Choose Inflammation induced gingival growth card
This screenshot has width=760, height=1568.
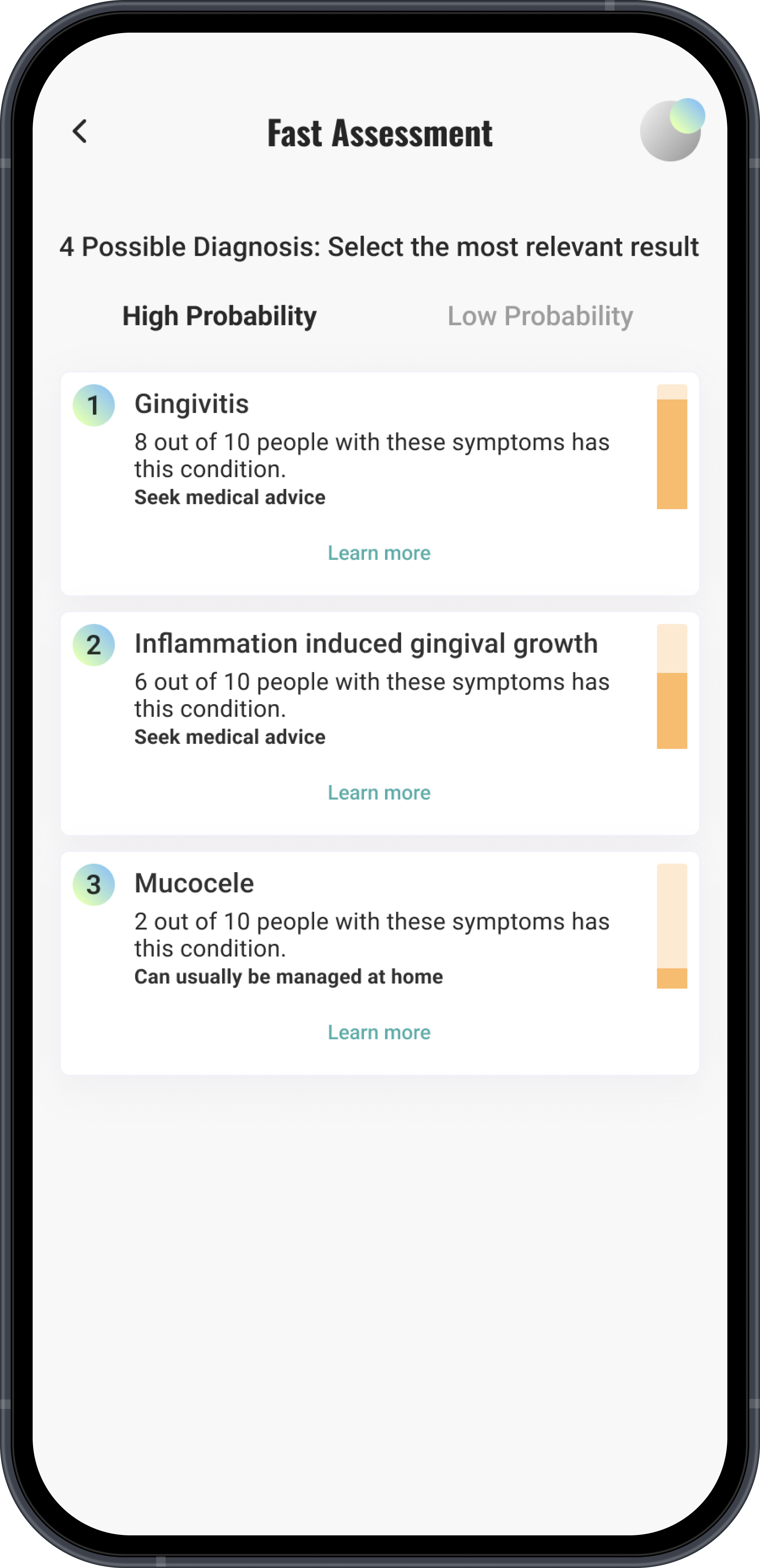[371, 691]
